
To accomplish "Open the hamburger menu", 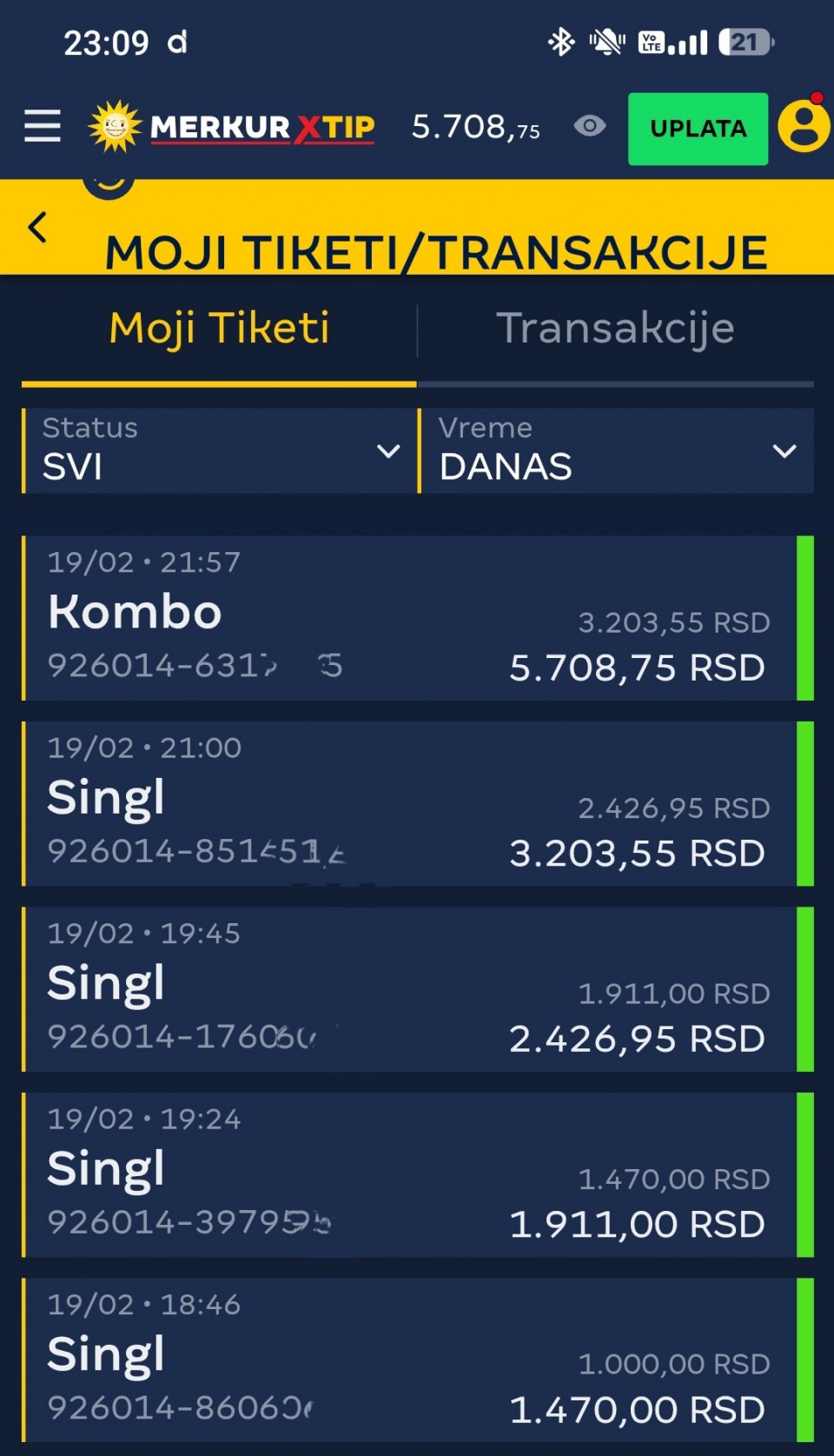I will [43, 127].
